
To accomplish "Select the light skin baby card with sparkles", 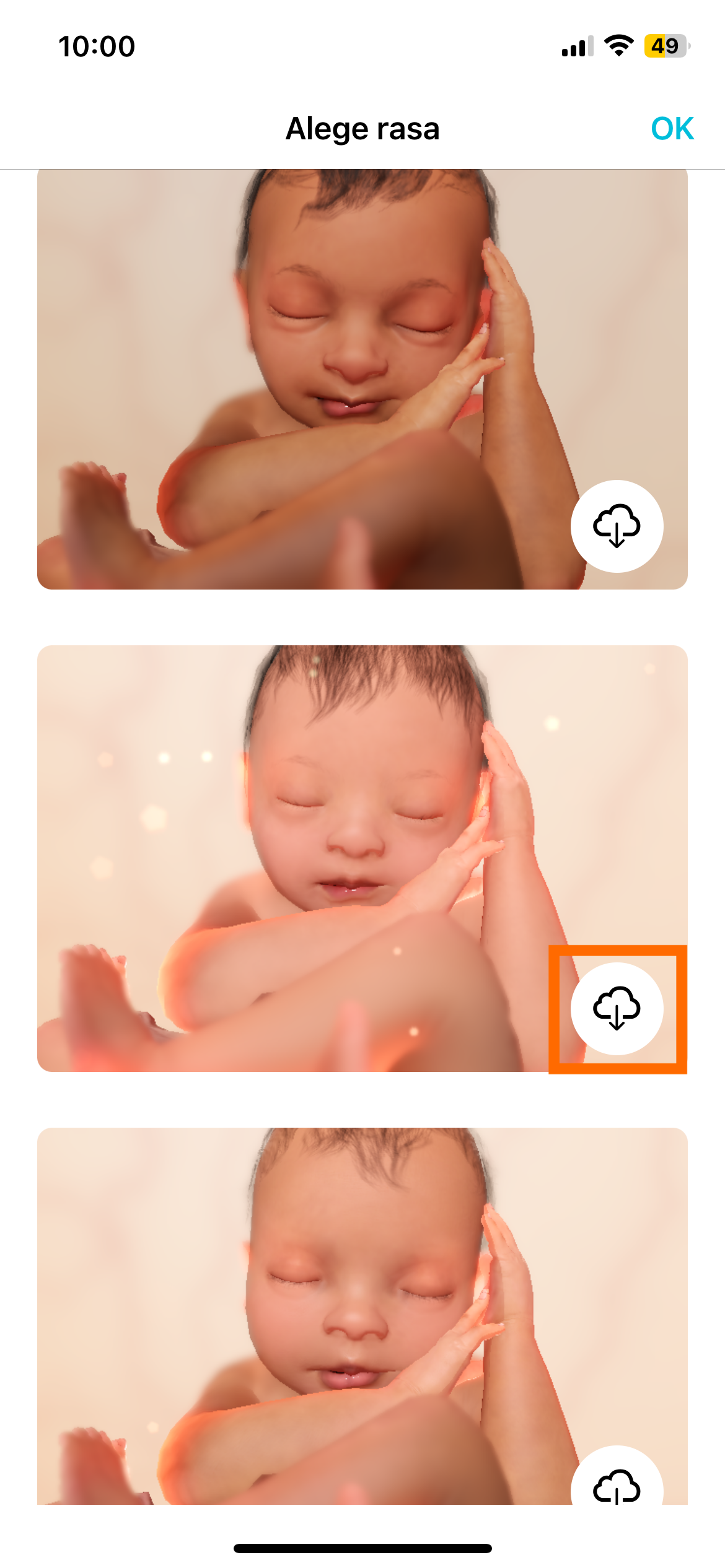I will point(310,858).
